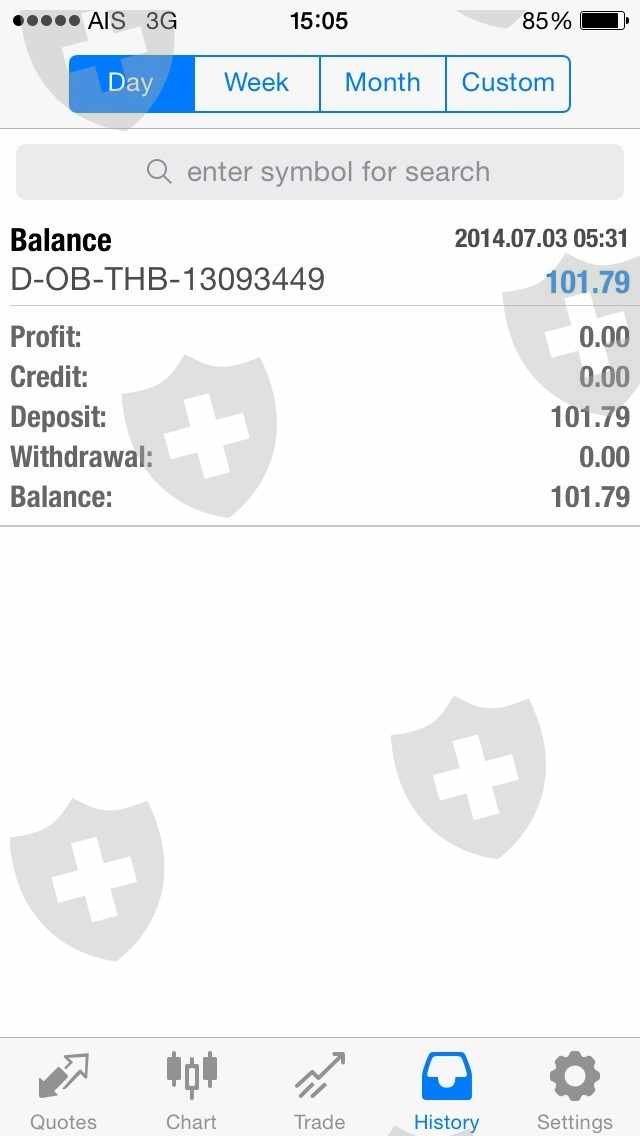
Task: Choose the Custom date range segment
Action: 508,83
